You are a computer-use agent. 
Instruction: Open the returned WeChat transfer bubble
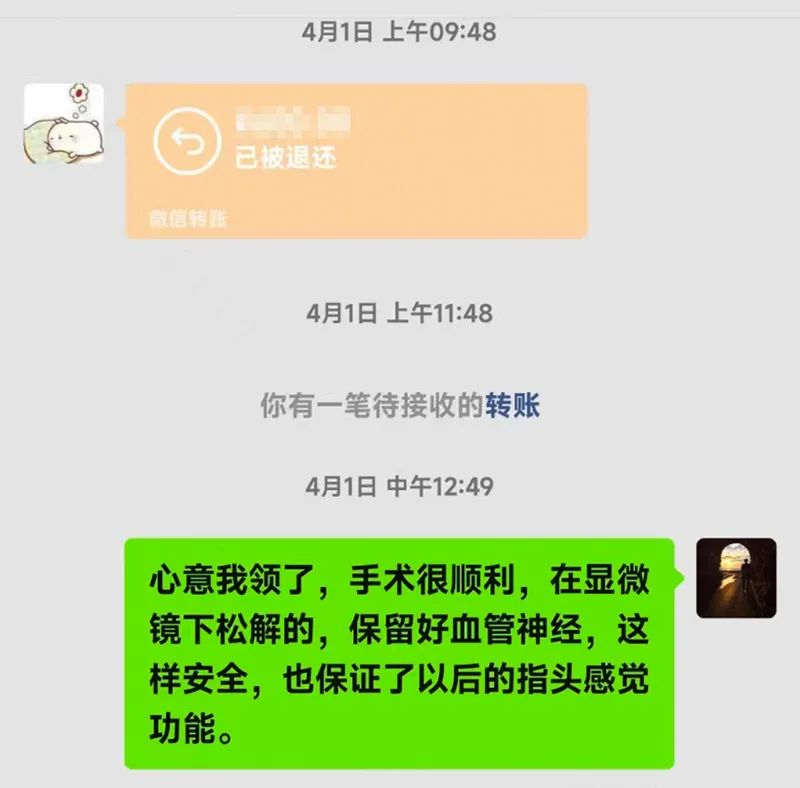tap(355, 160)
